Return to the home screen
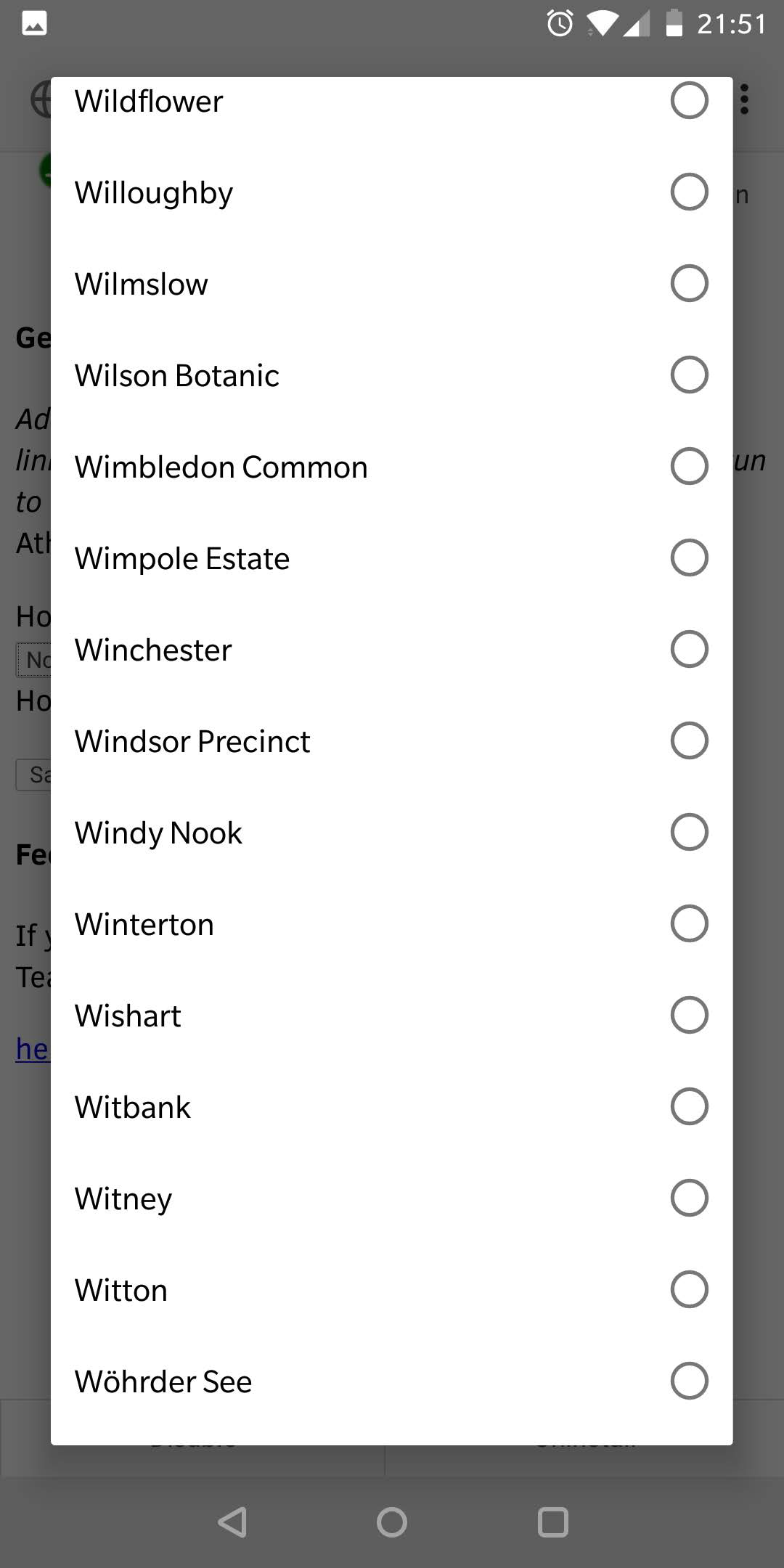The image size is (784, 1568). pos(392,1522)
